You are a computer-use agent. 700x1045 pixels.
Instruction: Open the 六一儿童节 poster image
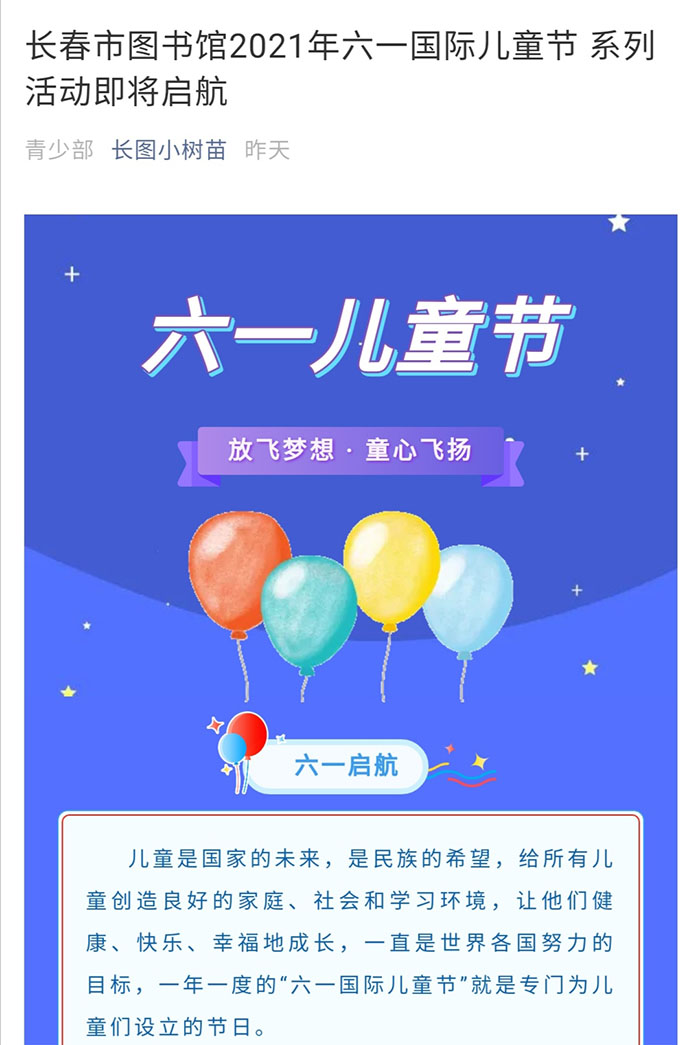pyautogui.click(x=350, y=500)
